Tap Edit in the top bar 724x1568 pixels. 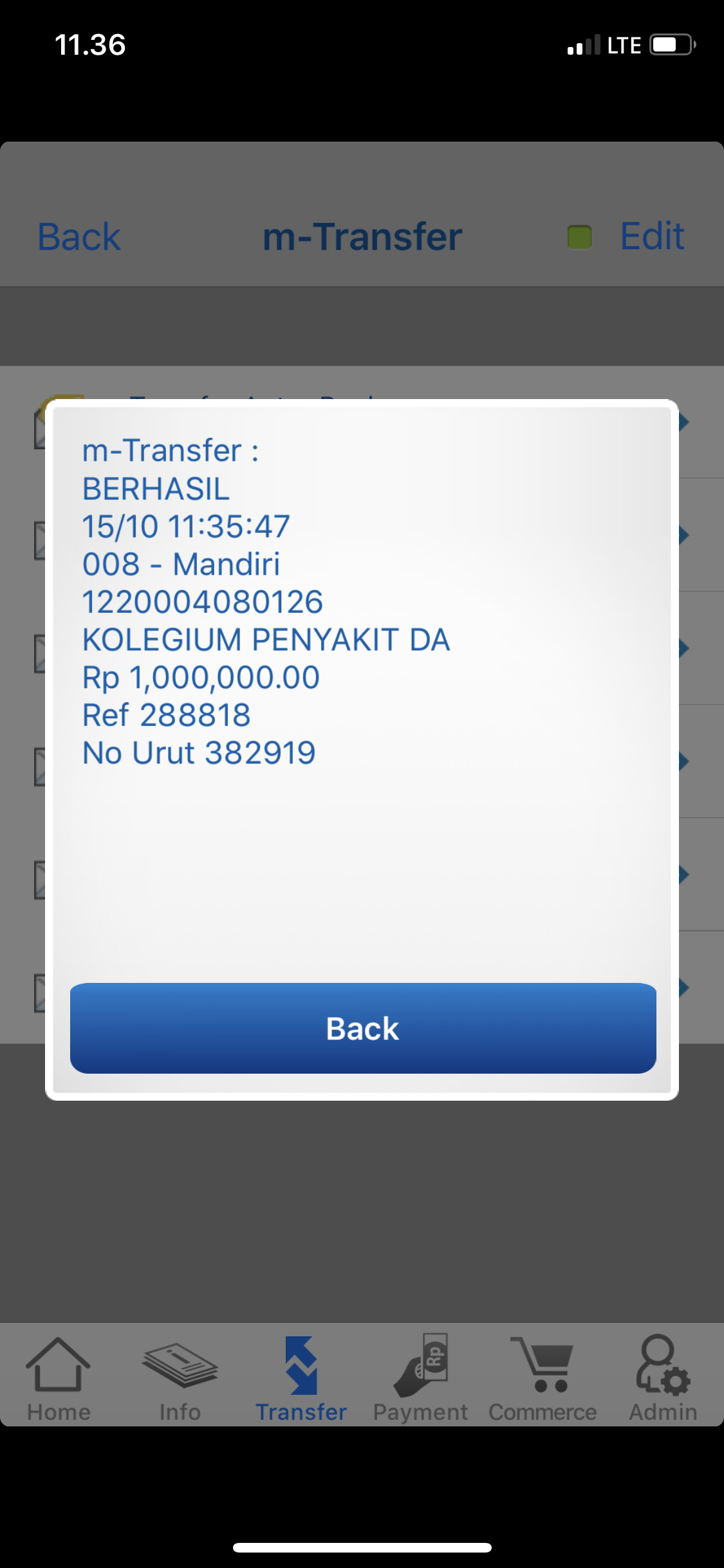pos(651,236)
